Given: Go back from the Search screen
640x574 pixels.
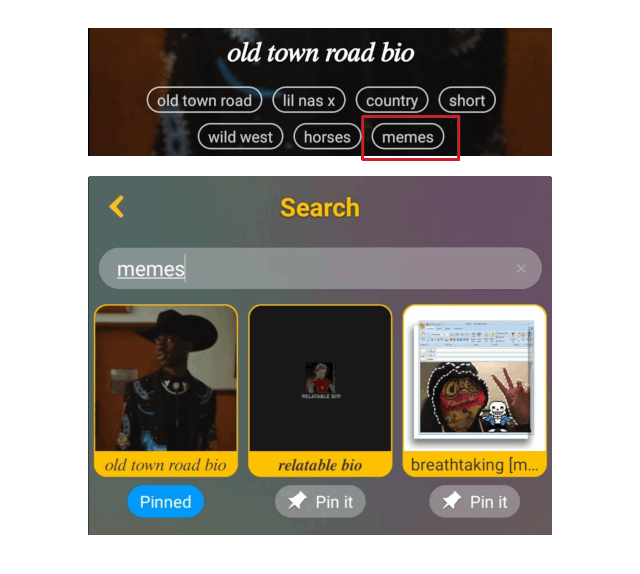Looking at the screenshot, I should (x=117, y=207).
